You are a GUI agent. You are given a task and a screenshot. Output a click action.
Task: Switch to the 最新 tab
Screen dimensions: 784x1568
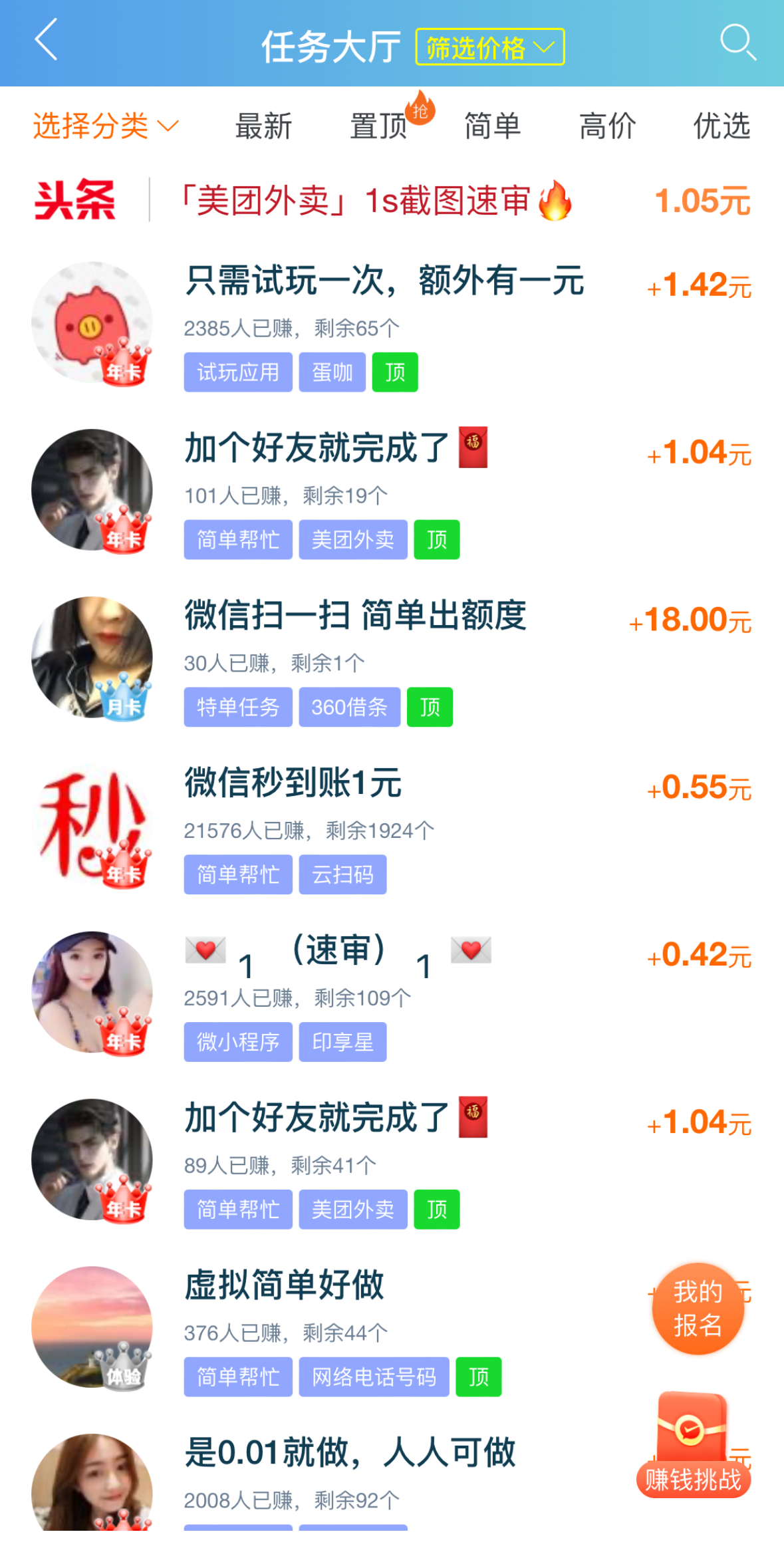point(263,126)
